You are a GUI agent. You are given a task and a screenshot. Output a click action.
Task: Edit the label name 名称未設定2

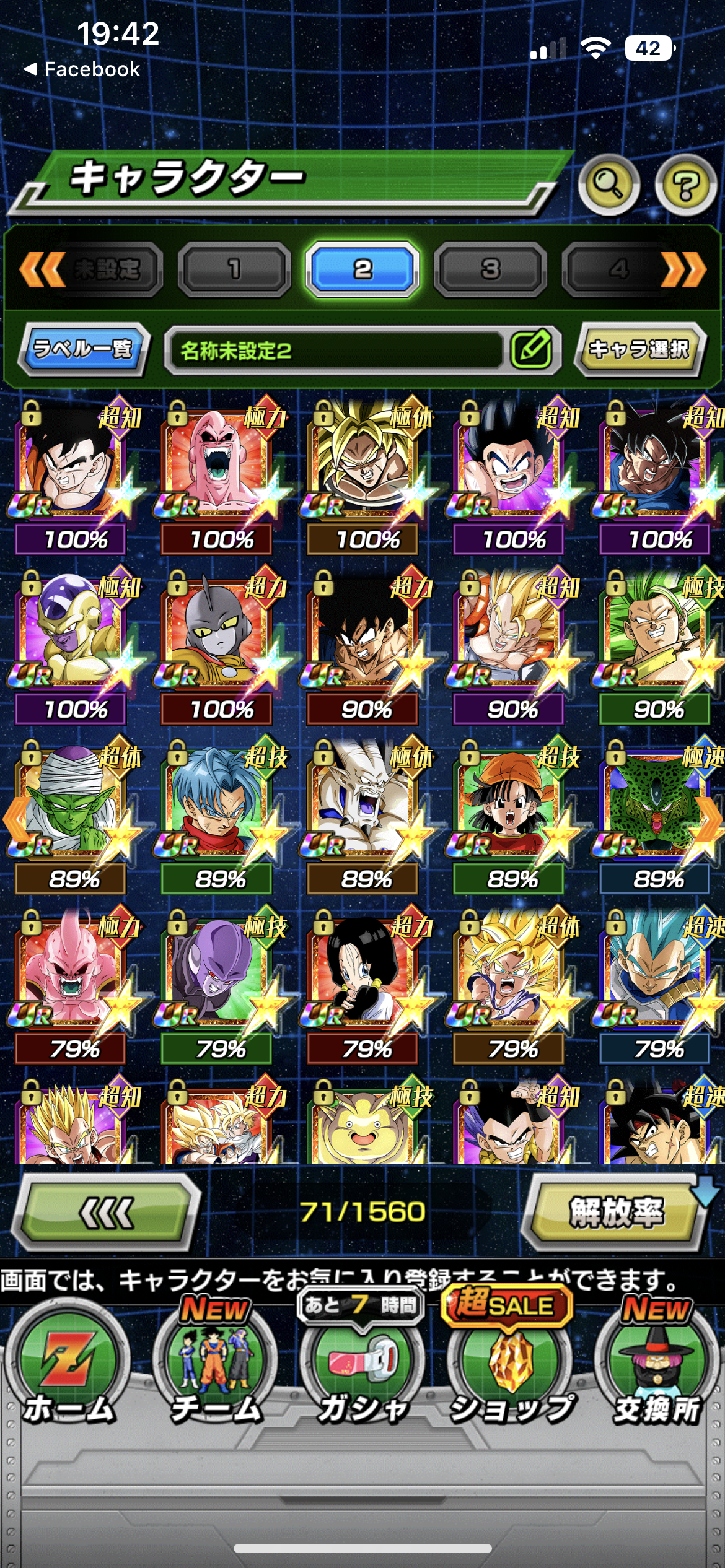532,350
